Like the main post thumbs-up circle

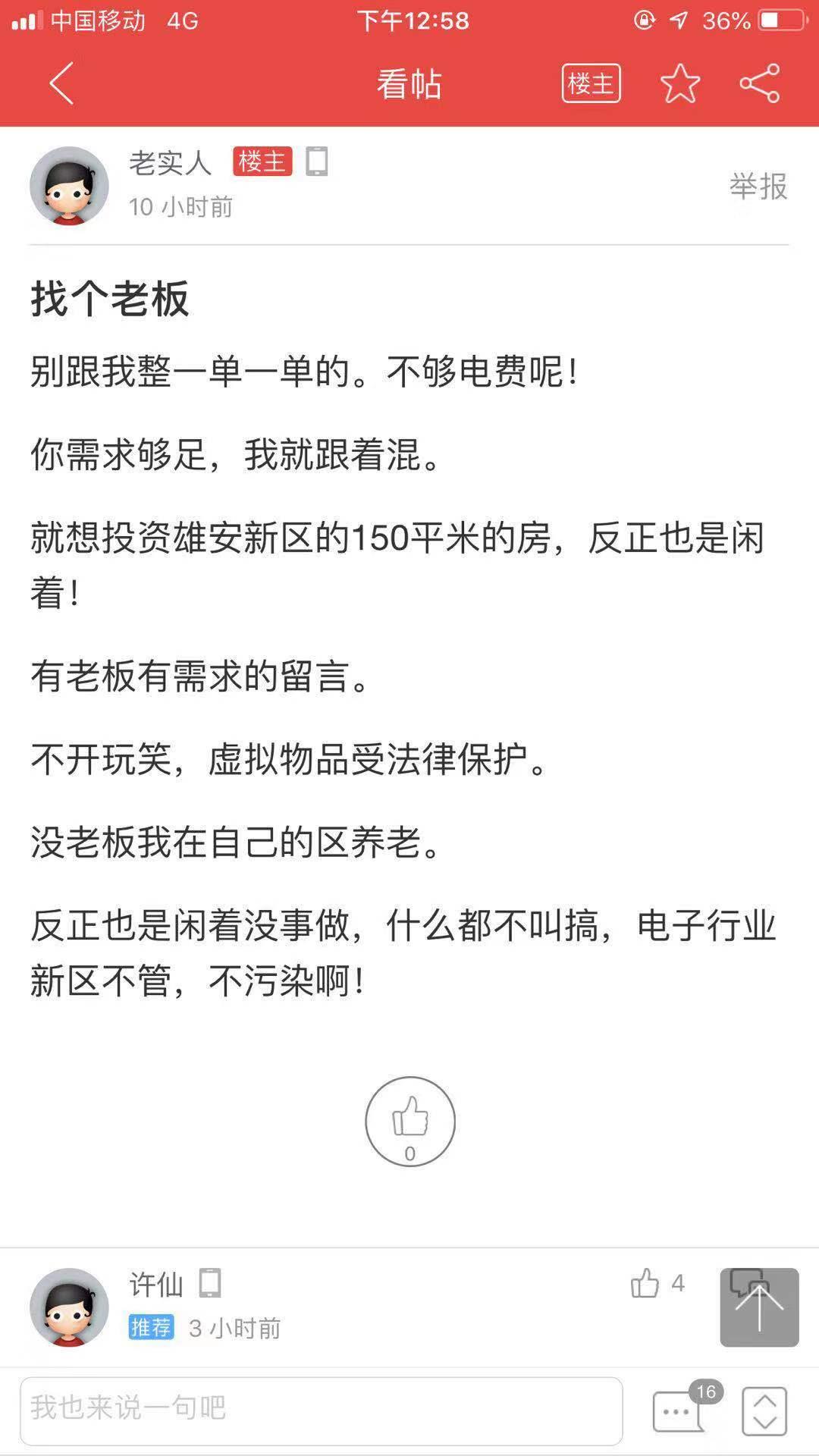(410, 1122)
